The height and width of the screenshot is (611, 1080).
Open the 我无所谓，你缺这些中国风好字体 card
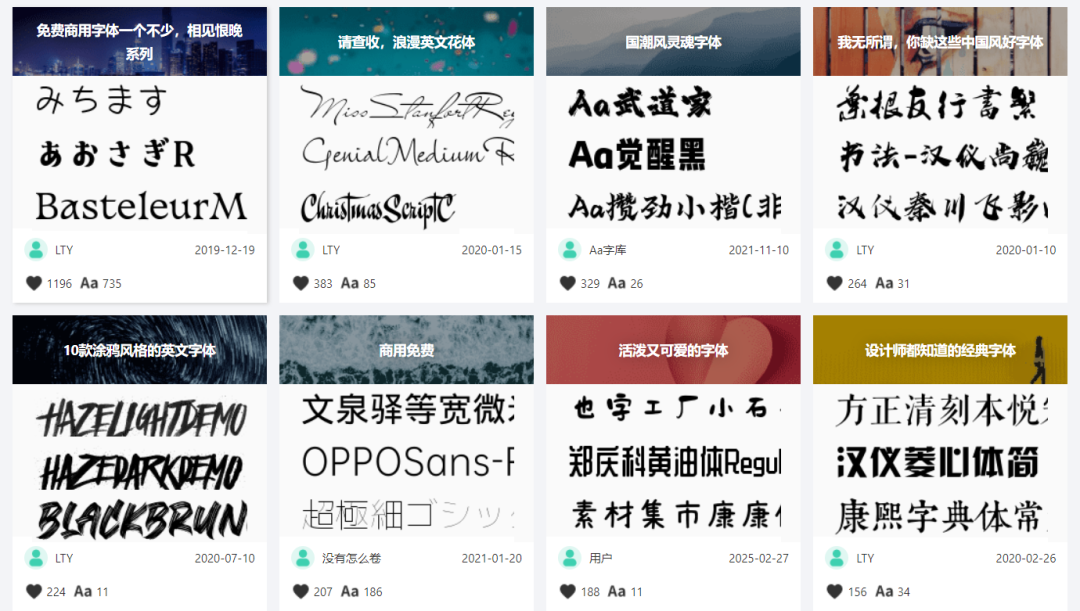point(940,42)
